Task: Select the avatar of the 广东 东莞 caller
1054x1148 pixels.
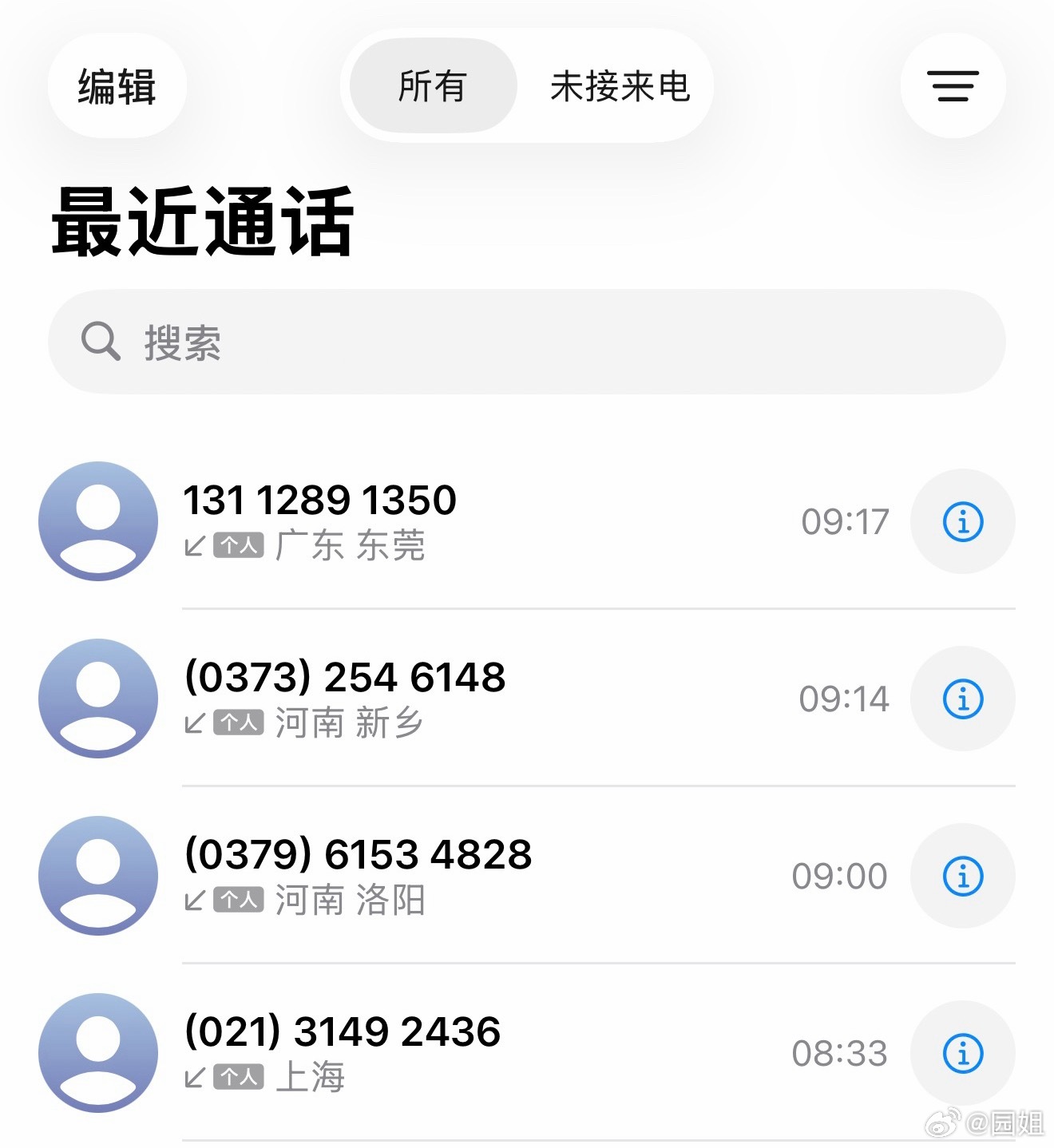Action: [99, 521]
